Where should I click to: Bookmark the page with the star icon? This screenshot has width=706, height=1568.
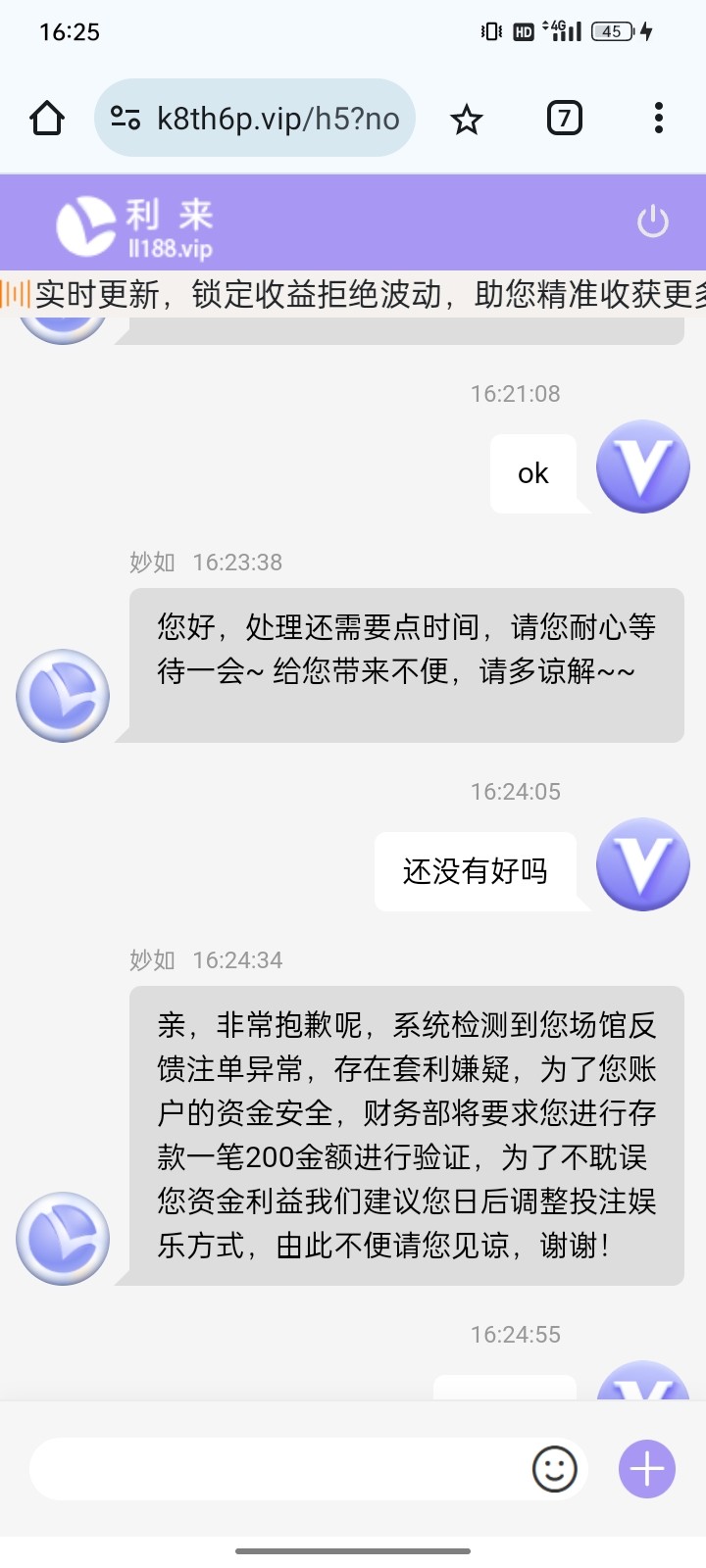click(467, 118)
